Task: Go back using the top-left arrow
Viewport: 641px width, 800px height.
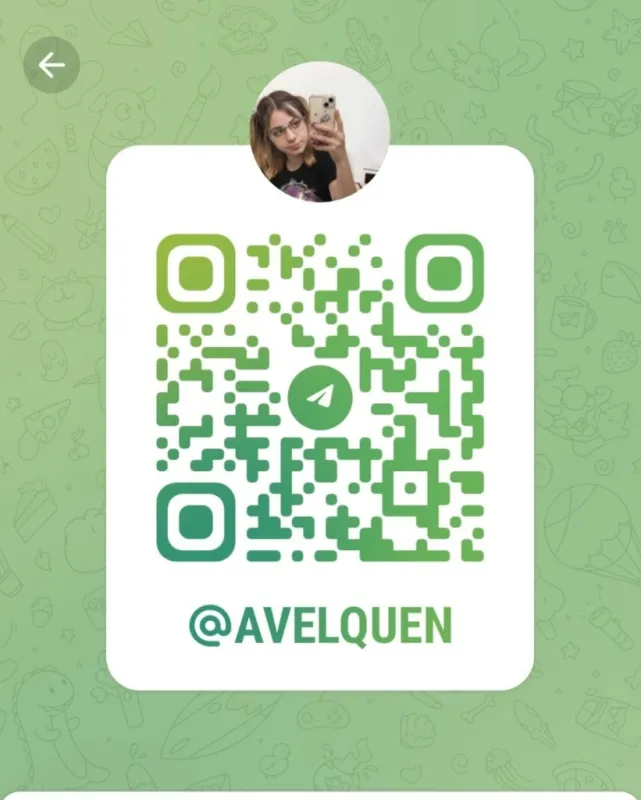Action: [x=51, y=66]
